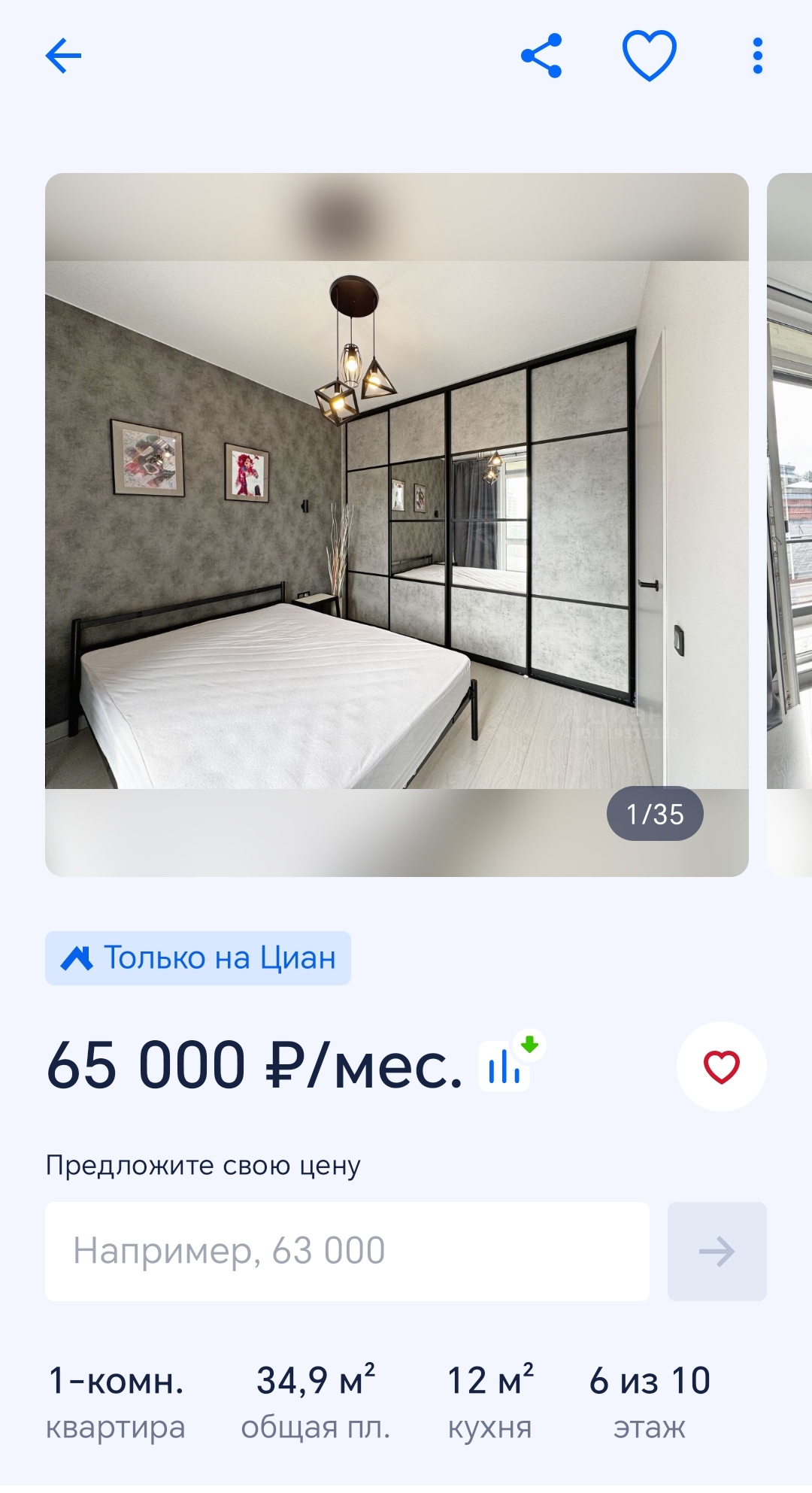812x1493 pixels.
Task: Open the three-dot overflow menu
Action: coord(757,56)
